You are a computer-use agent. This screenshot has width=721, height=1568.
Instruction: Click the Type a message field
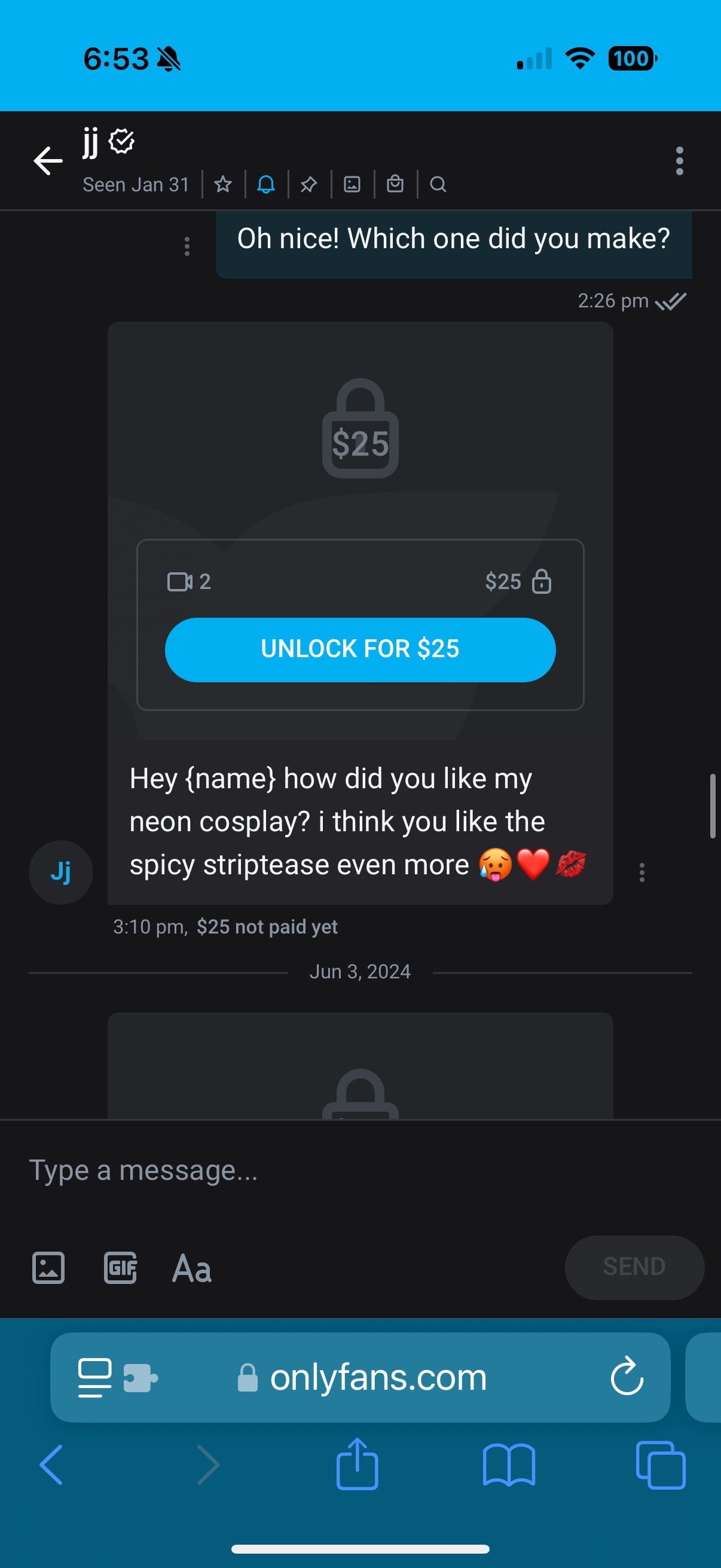243,1169
